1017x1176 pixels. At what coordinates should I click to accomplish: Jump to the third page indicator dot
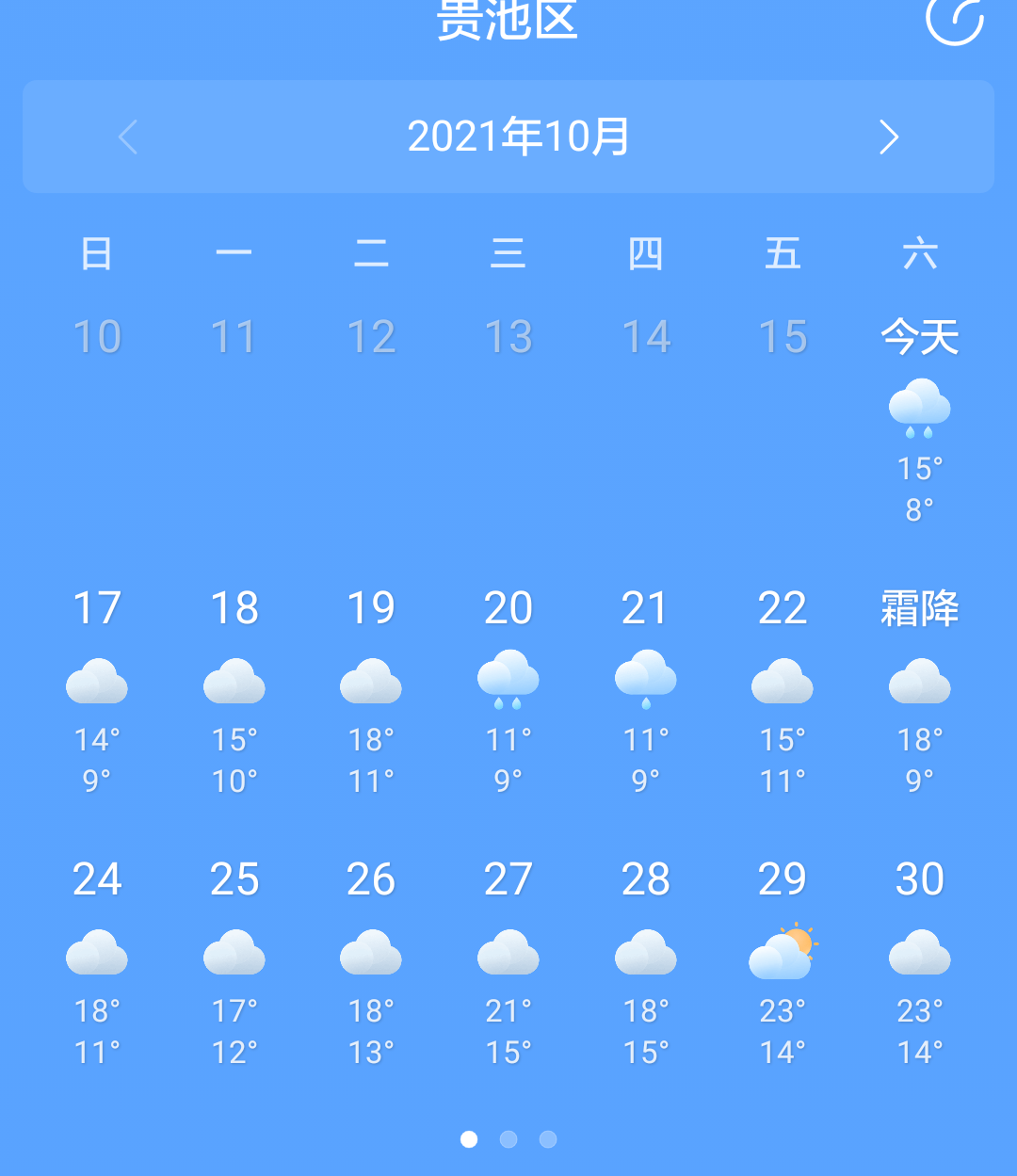point(548,1139)
